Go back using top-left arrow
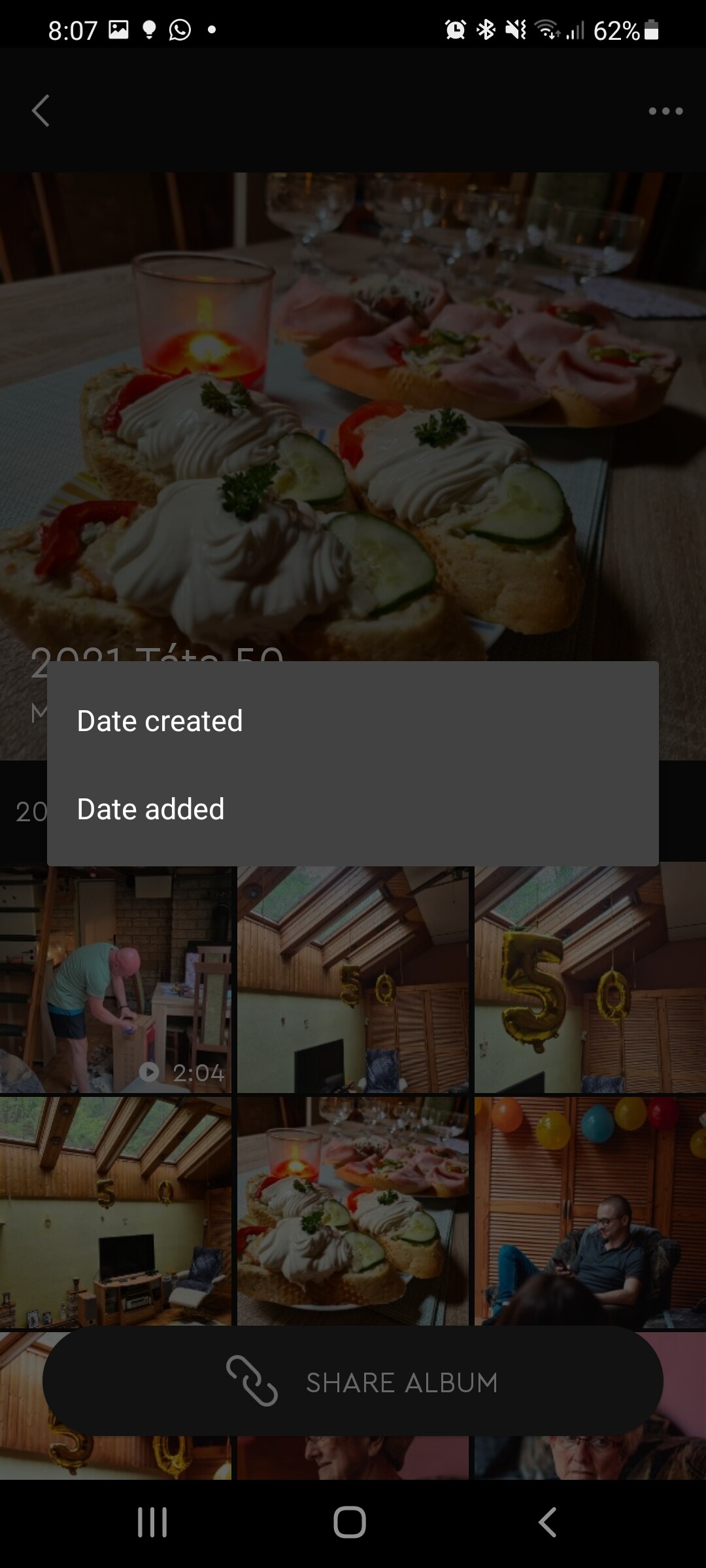The width and height of the screenshot is (706, 1568). tap(41, 110)
